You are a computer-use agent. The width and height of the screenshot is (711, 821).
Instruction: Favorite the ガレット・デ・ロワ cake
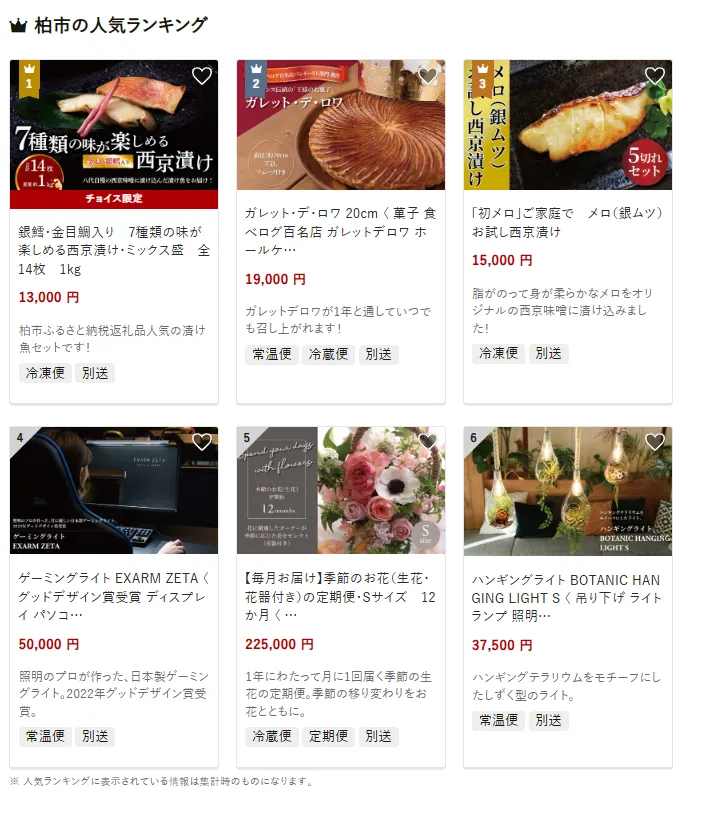(428, 76)
